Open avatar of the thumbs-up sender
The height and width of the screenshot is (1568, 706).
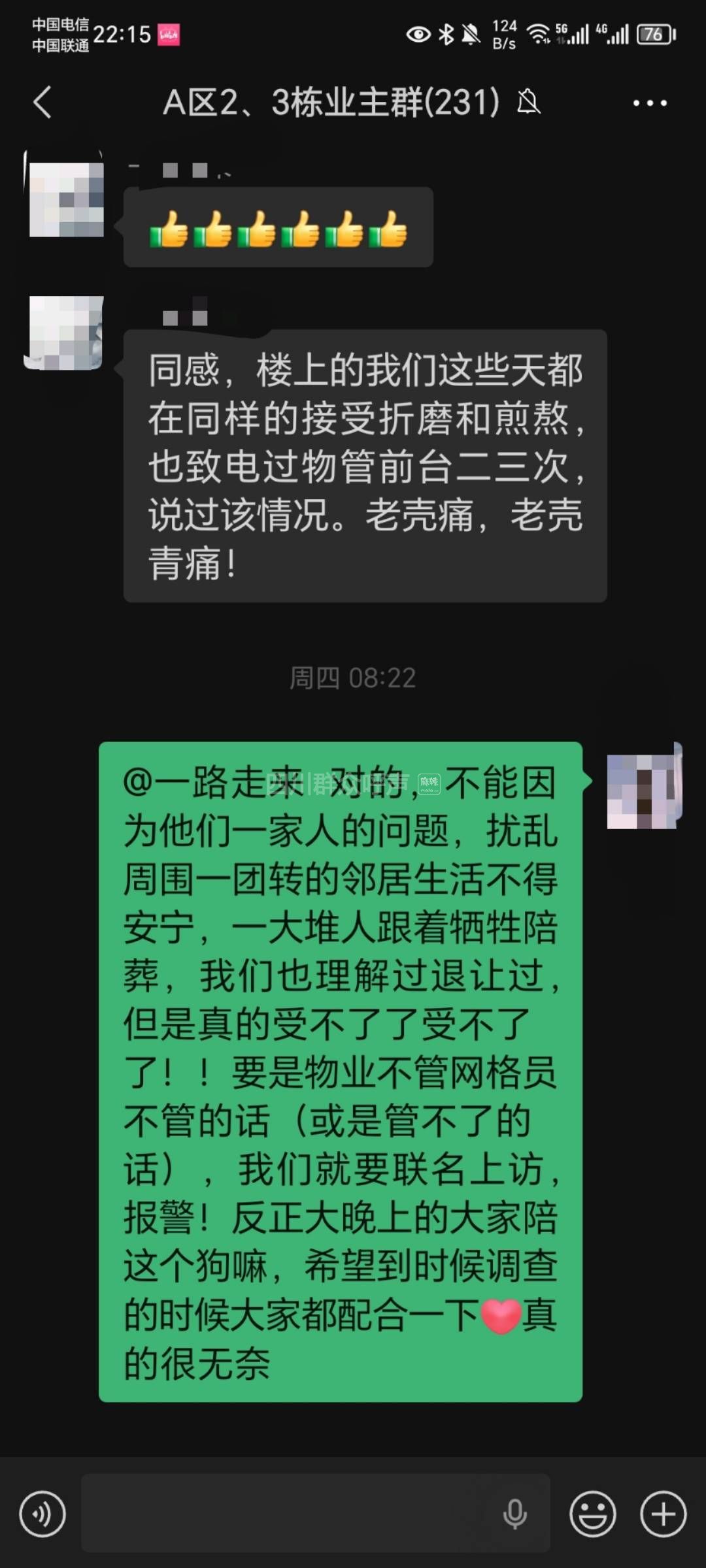pyautogui.click(x=66, y=198)
